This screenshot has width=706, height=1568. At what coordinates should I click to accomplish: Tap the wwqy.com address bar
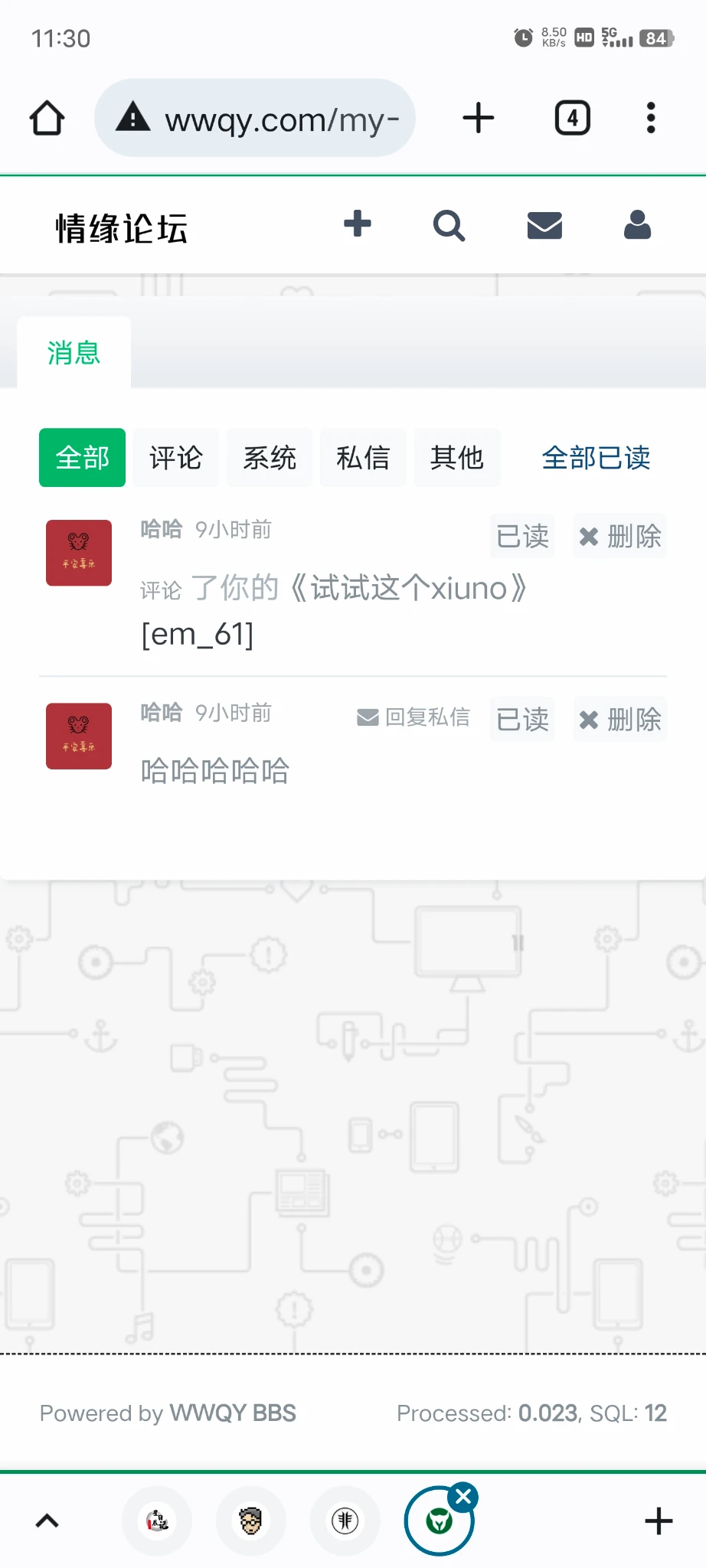point(255,118)
